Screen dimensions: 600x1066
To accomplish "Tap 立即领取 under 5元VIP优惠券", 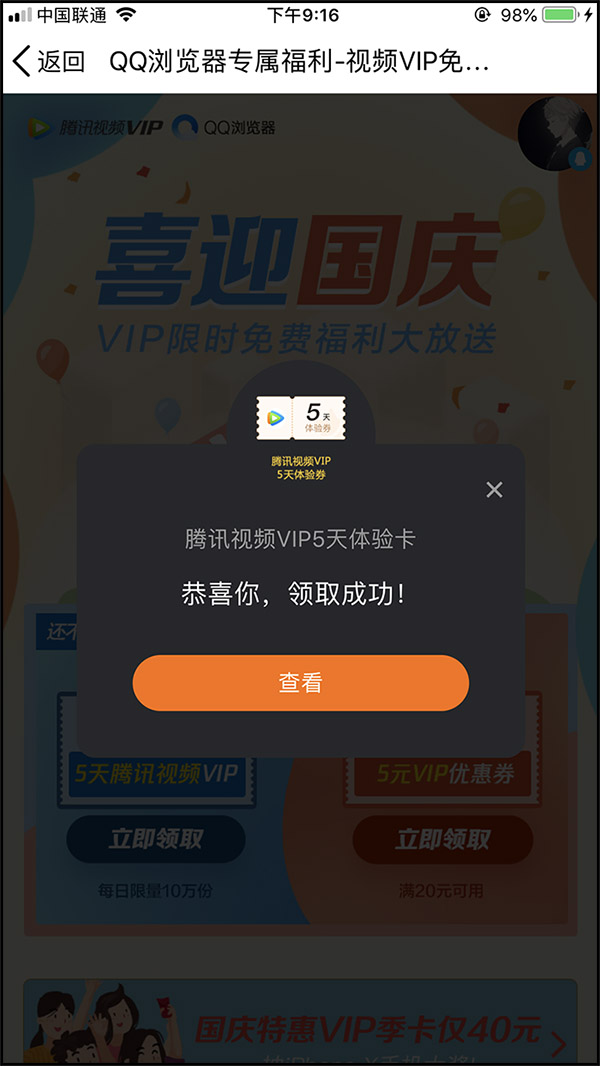I will click(442, 839).
